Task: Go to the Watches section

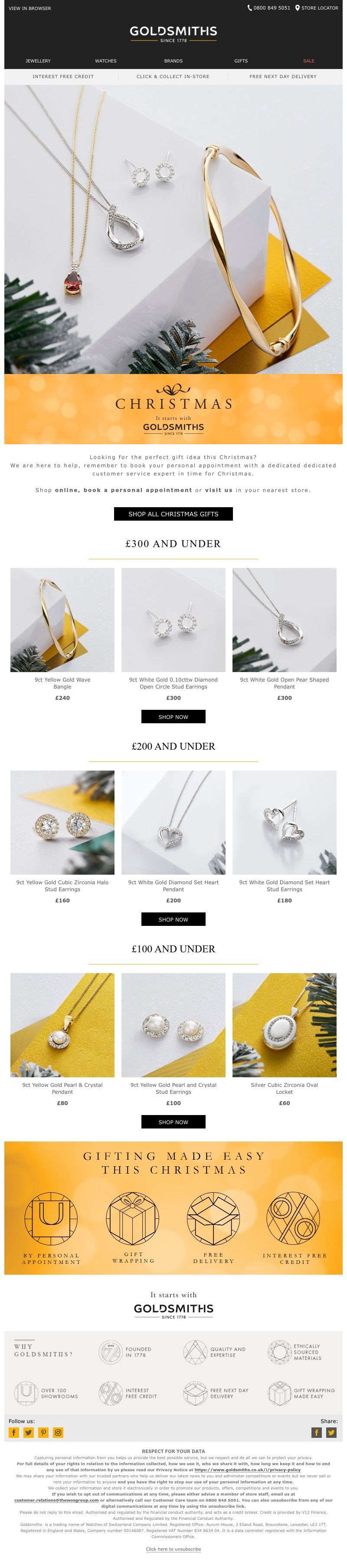Action: (x=106, y=61)
